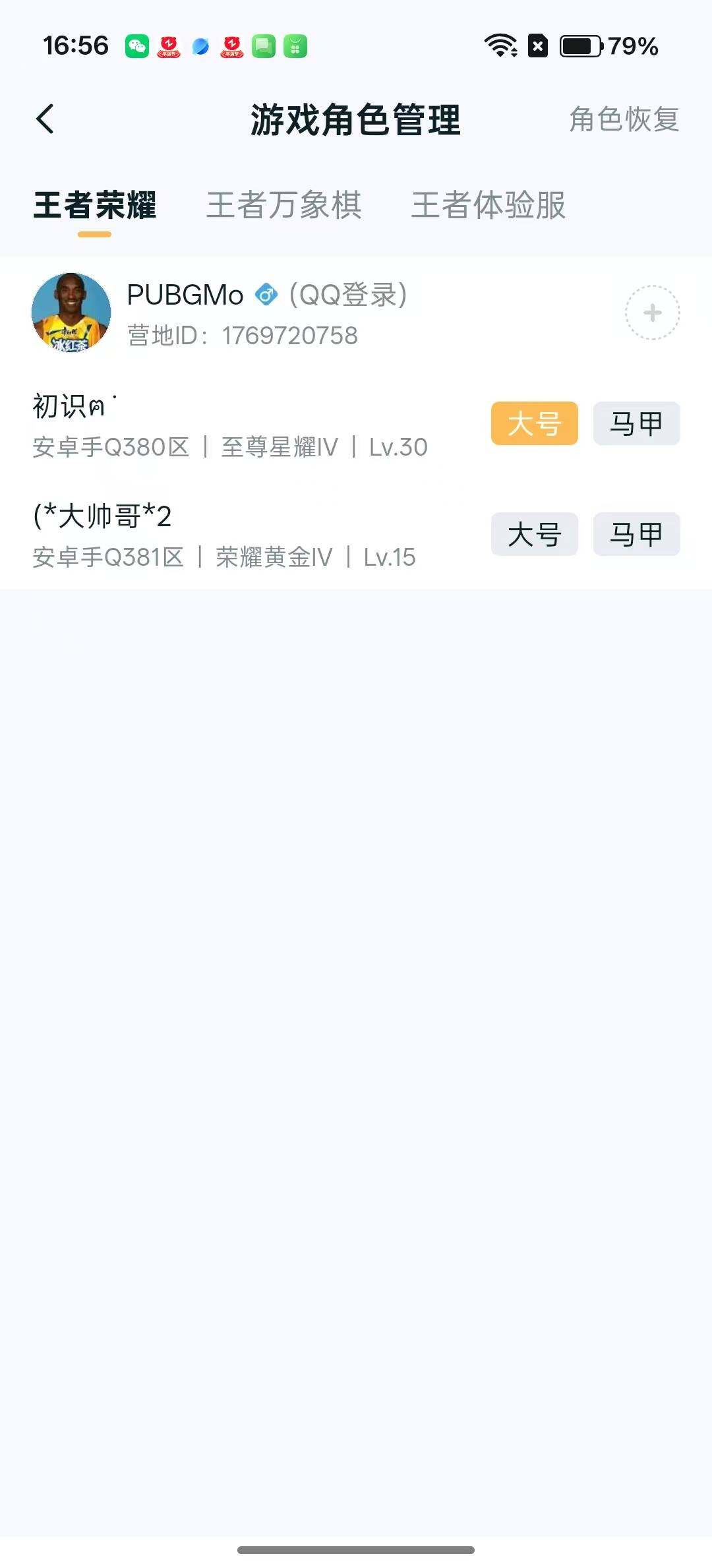Check the battery level indicator
This screenshot has width=712, height=1568.
(x=580, y=46)
